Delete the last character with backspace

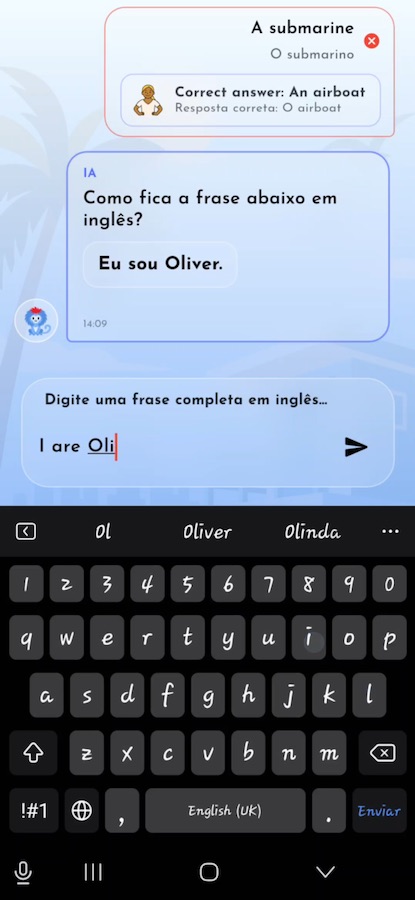382,754
